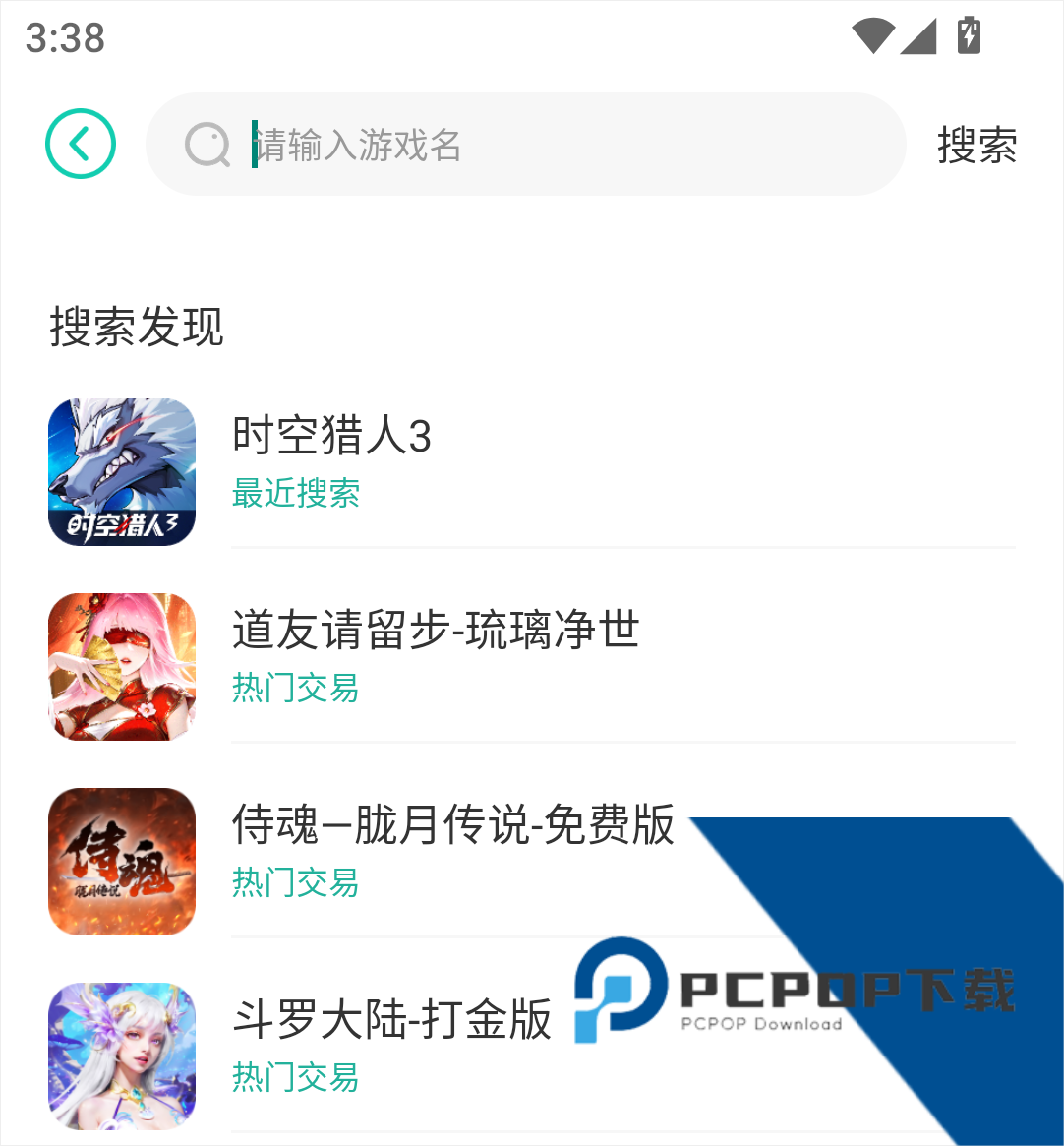Focus the game name search field
The image size is (1064, 1146).
(525, 144)
